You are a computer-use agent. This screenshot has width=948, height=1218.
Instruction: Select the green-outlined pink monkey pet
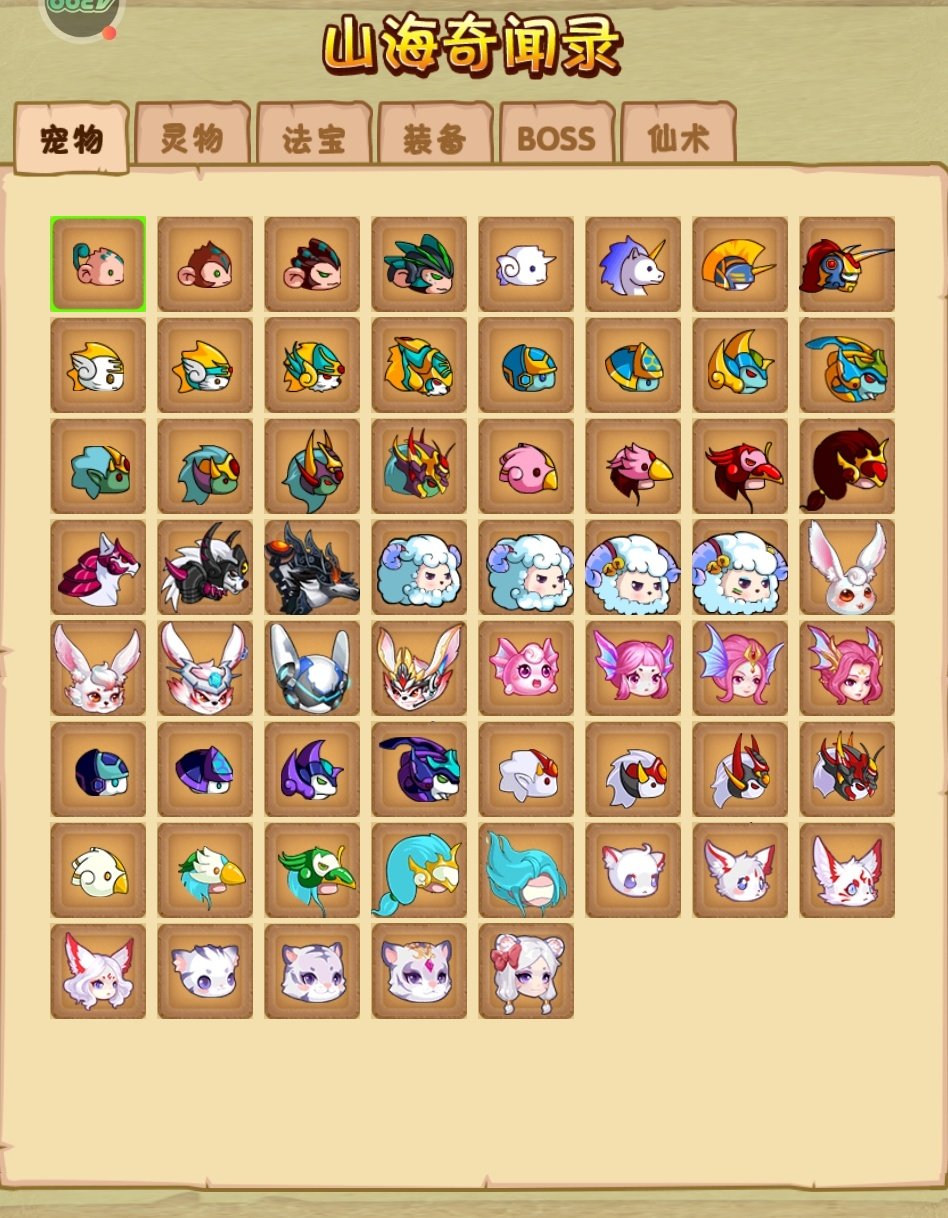[x=98, y=264]
